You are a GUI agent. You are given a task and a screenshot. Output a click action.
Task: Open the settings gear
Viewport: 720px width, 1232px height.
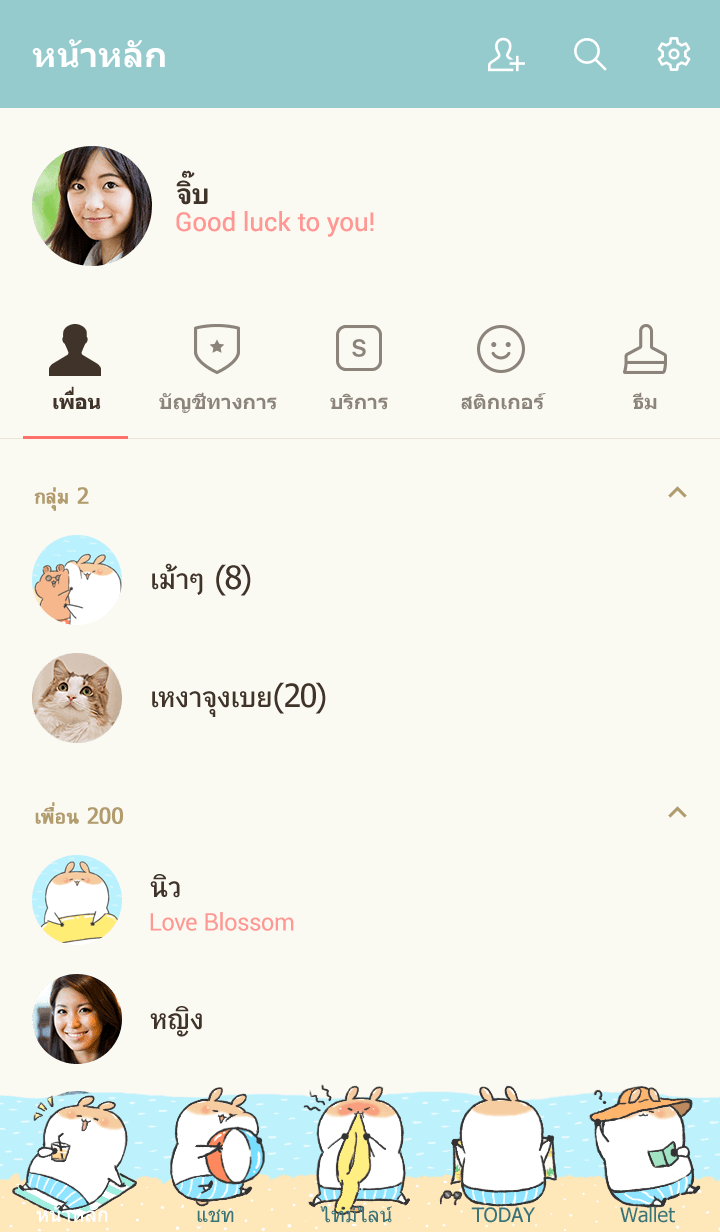[673, 55]
